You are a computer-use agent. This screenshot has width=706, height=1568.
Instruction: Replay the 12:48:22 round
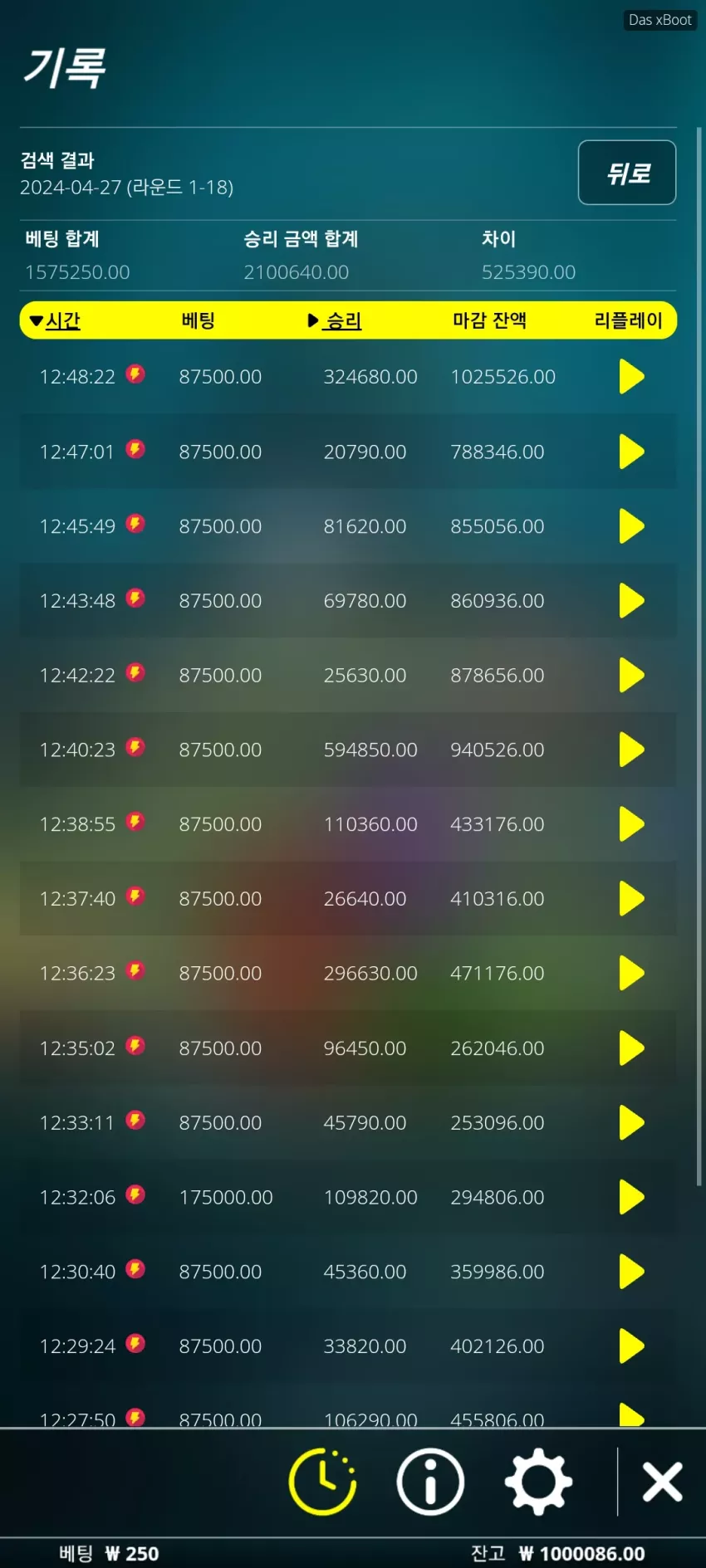pos(631,377)
